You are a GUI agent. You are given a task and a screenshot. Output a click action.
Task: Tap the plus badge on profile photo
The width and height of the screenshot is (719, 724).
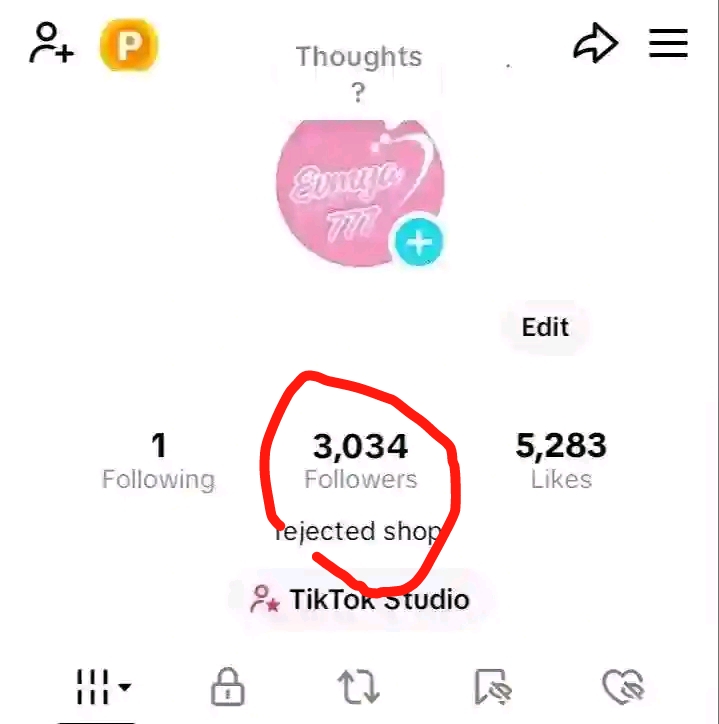pos(419,243)
